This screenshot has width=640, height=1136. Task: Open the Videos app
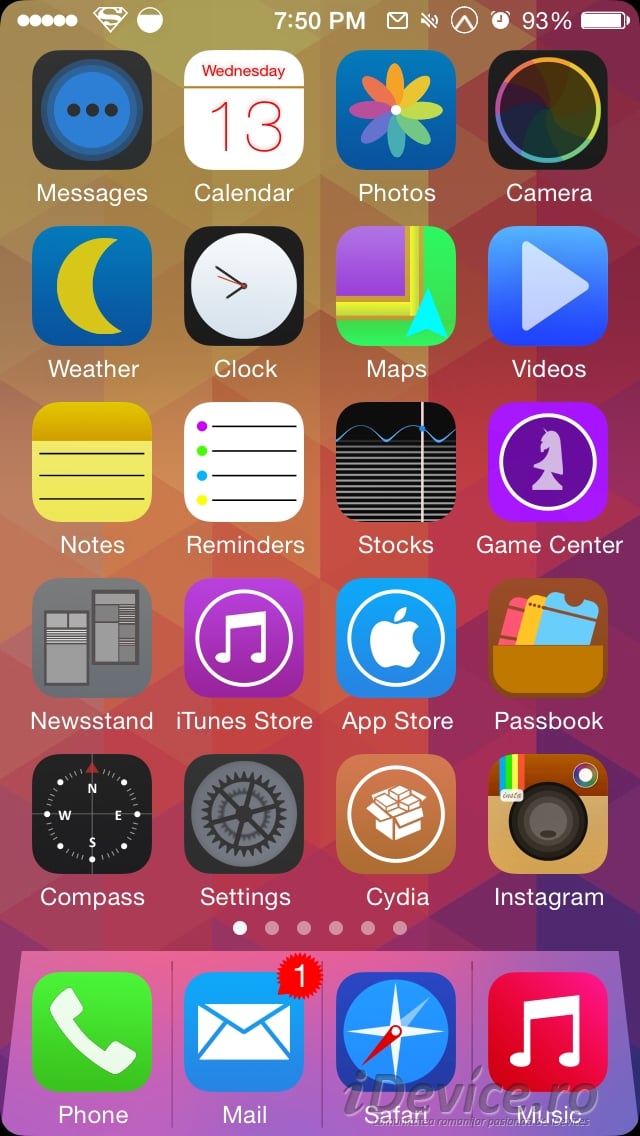pyautogui.click(x=548, y=286)
